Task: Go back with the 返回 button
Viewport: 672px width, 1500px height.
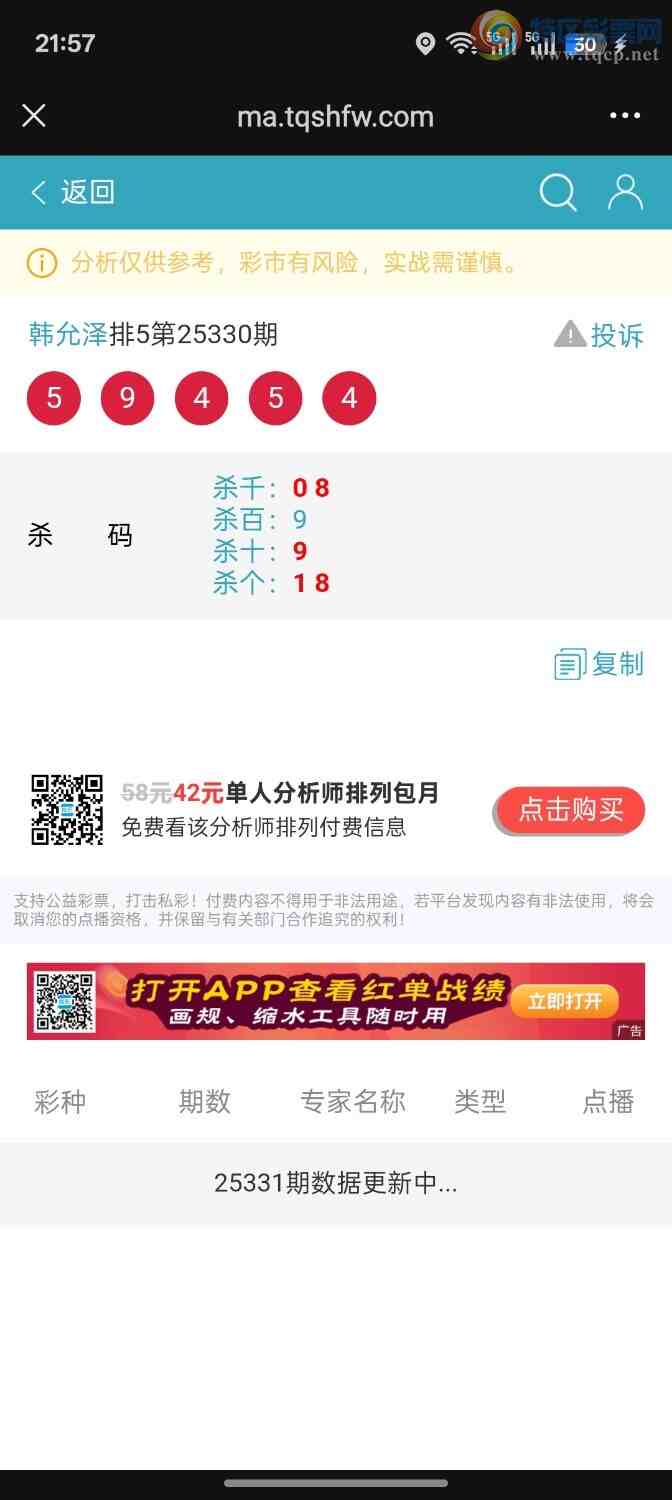Action: [x=73, y=192]
